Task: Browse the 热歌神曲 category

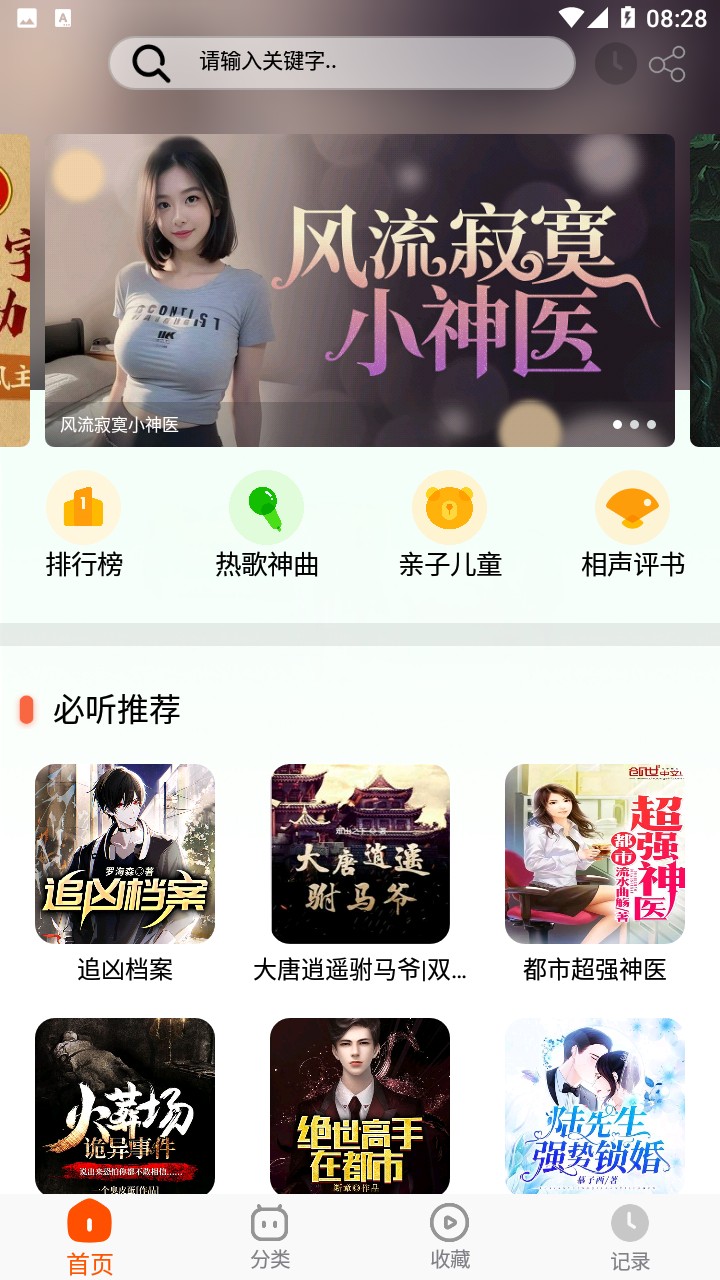Action: 267,525
